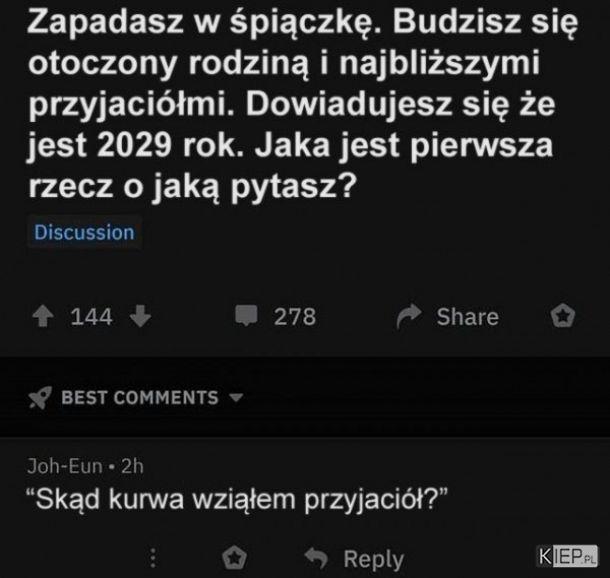Open overflow menu on Joh-Eun's comment

click(152, 556)
